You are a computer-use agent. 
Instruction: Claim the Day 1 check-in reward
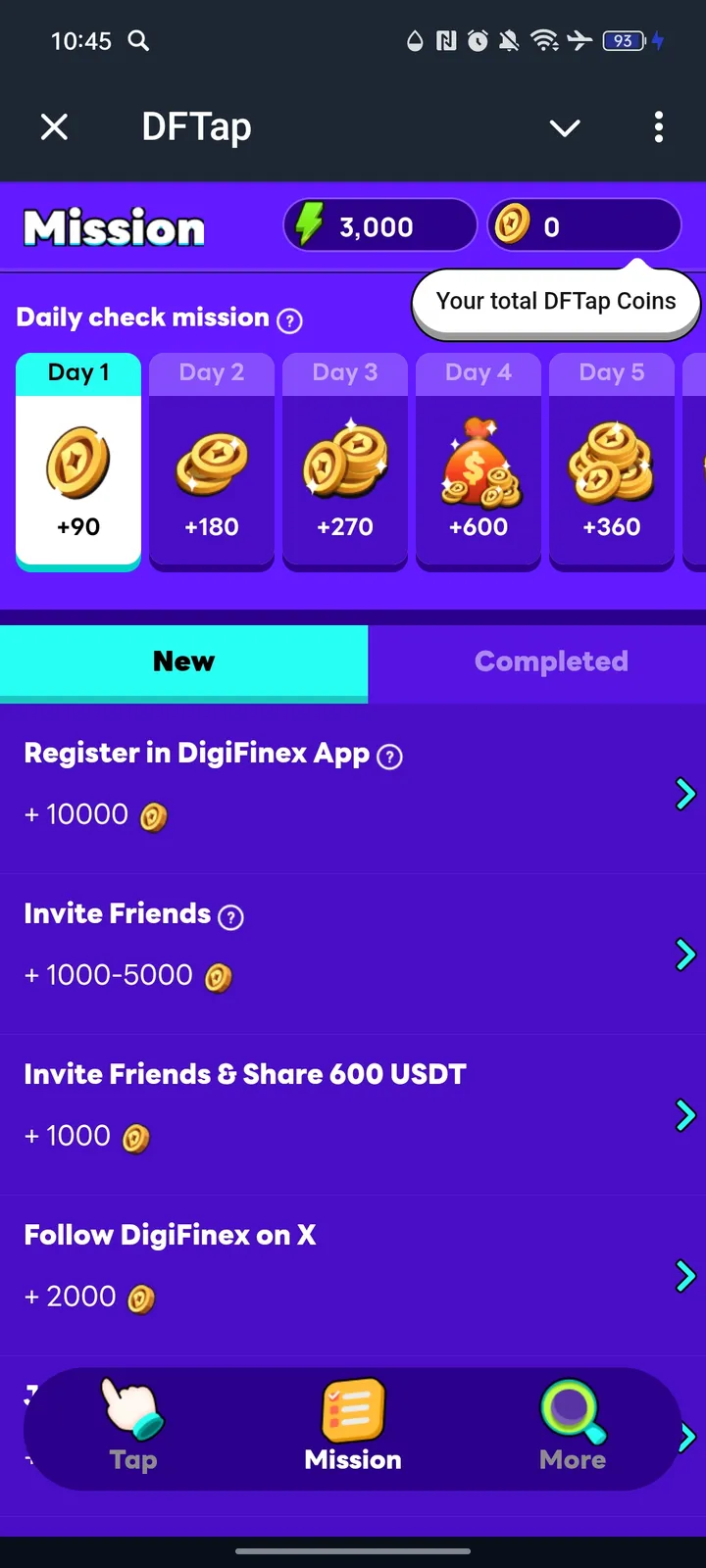pyautogui.click(x=77, y=461)
